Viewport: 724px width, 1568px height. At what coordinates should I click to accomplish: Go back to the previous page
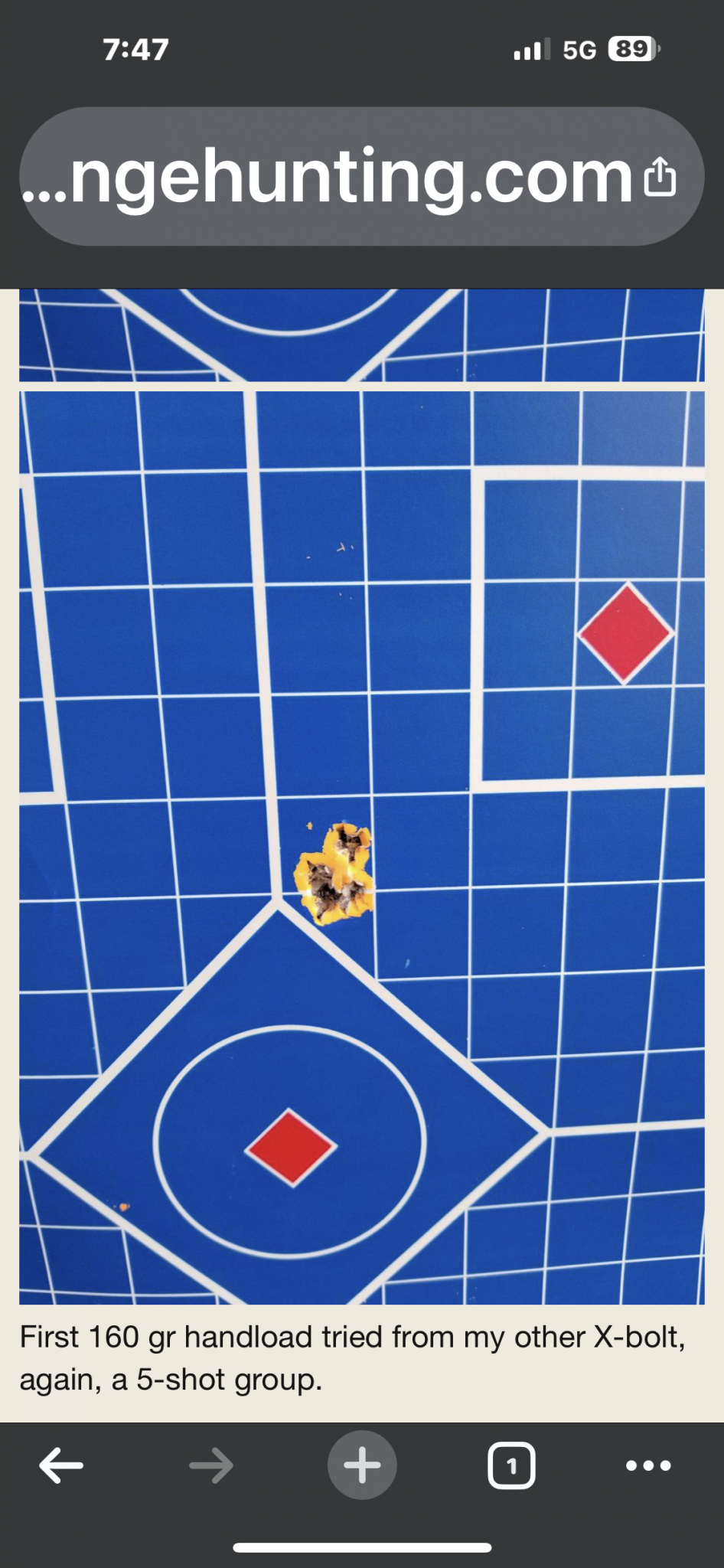click(x=61, y=1465)
